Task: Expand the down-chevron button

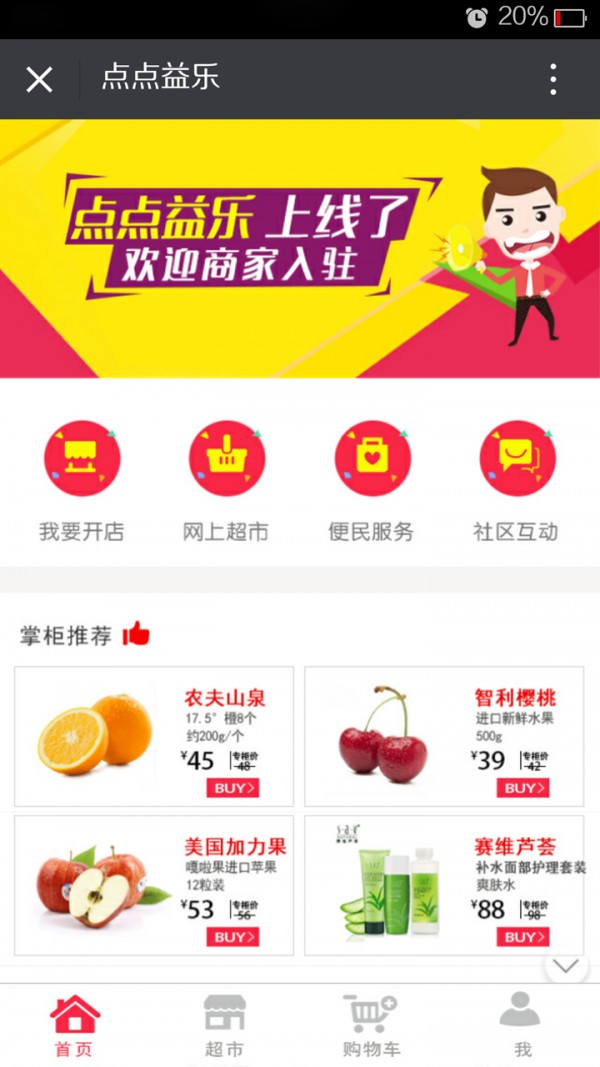Action: [x=566, y=965]
